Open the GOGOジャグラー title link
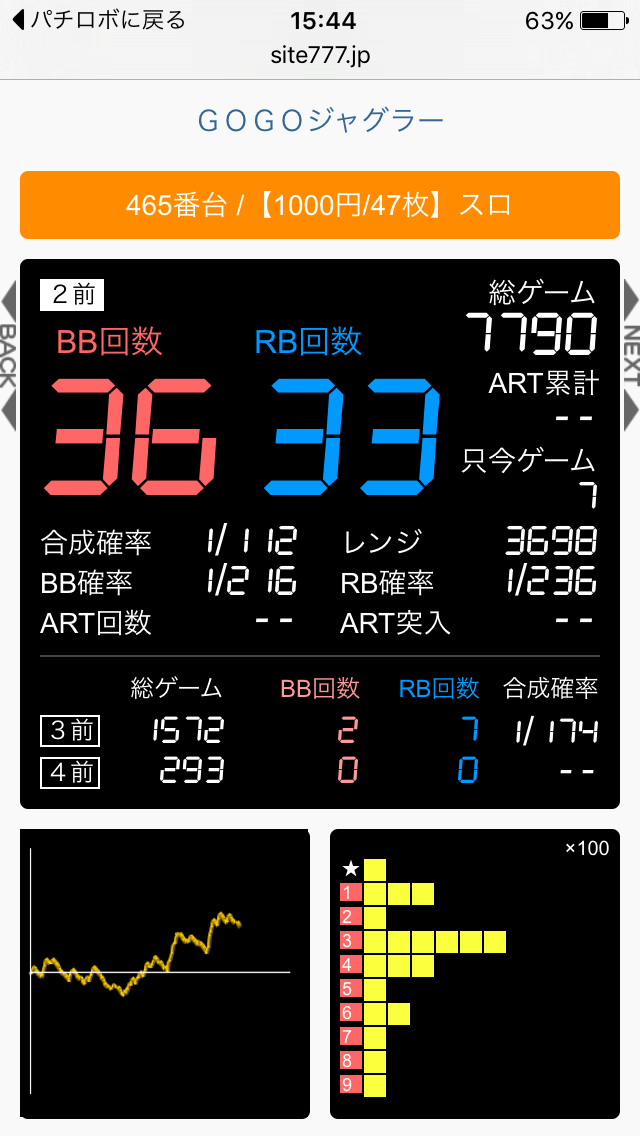 (x=320, y=121)
